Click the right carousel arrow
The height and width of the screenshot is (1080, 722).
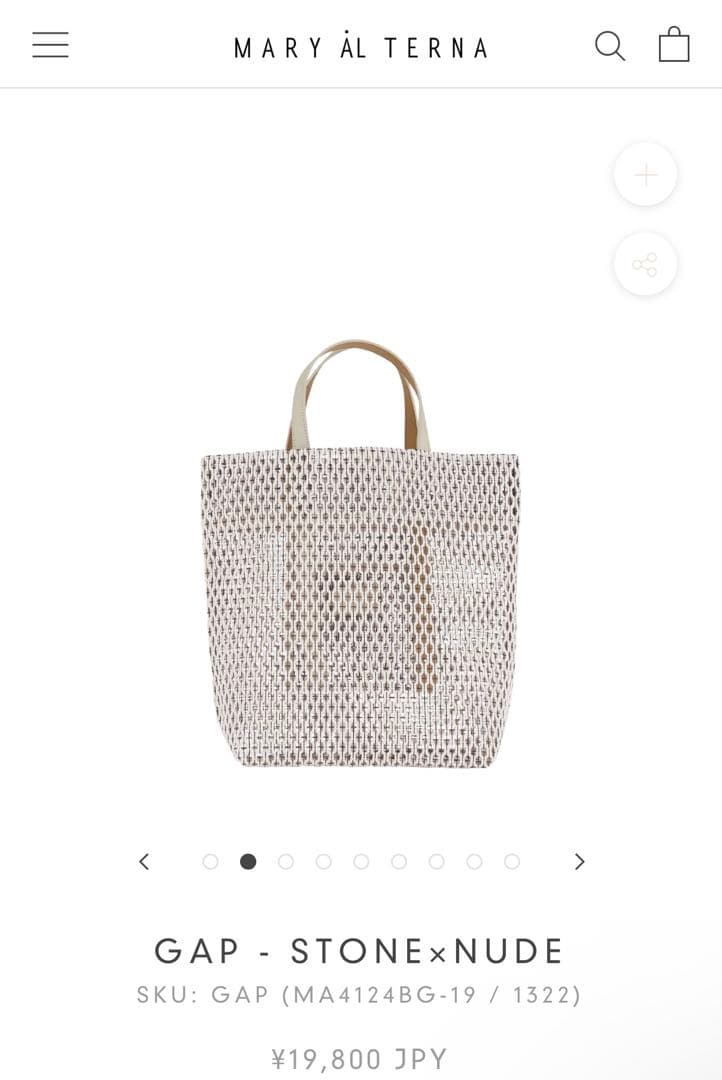coord(578,861)
